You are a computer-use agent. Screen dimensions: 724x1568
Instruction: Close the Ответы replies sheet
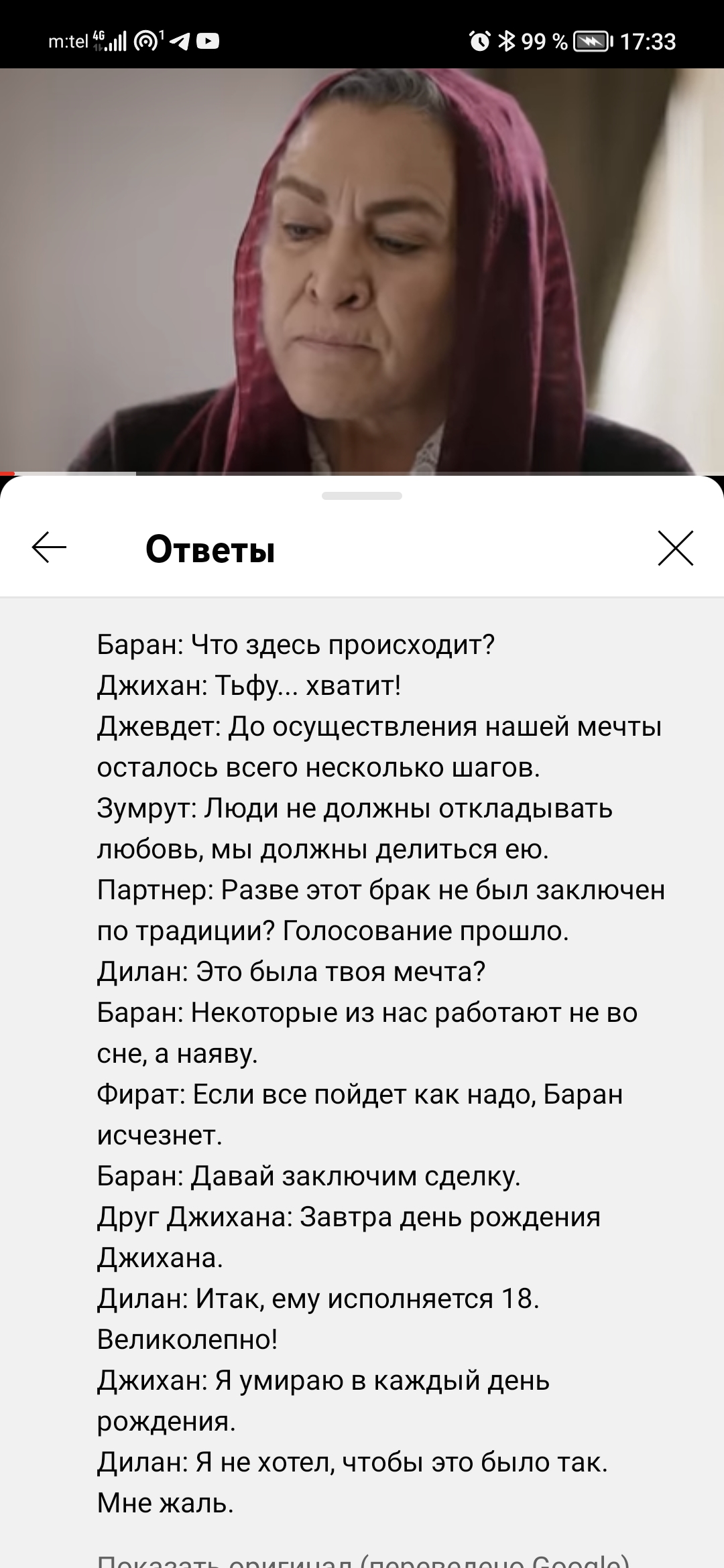point(675,548)
